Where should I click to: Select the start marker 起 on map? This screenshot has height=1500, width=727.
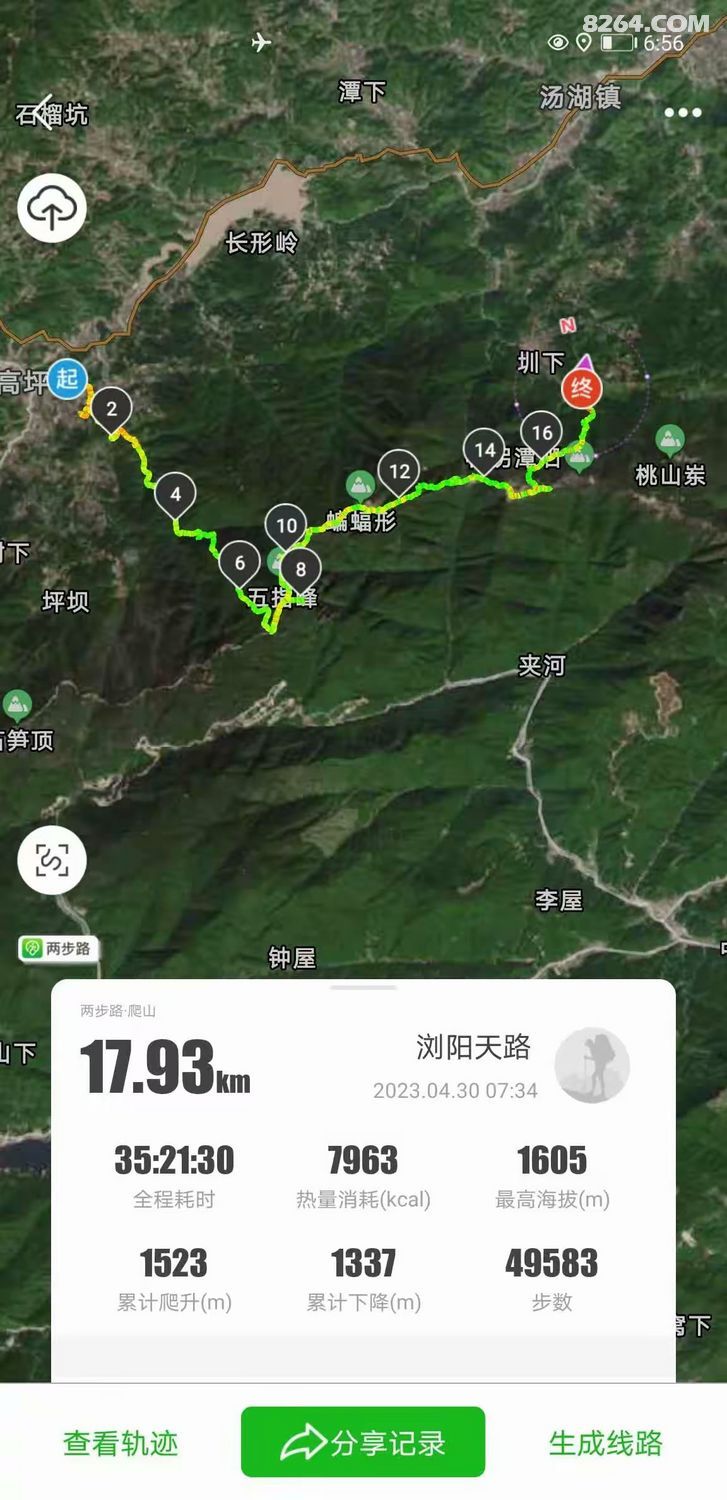coord(67,379)
